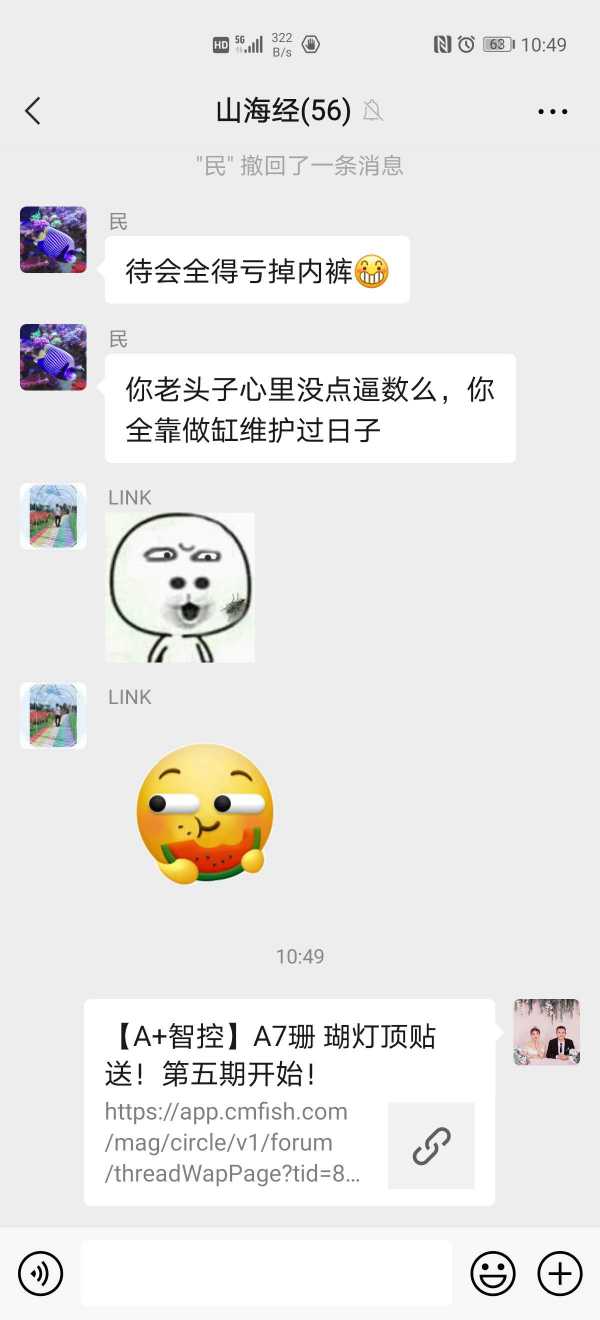Open LINK's watermelon-eating emoji sticker
This screenshot has width=600, height=1320.
click(205, 813)
